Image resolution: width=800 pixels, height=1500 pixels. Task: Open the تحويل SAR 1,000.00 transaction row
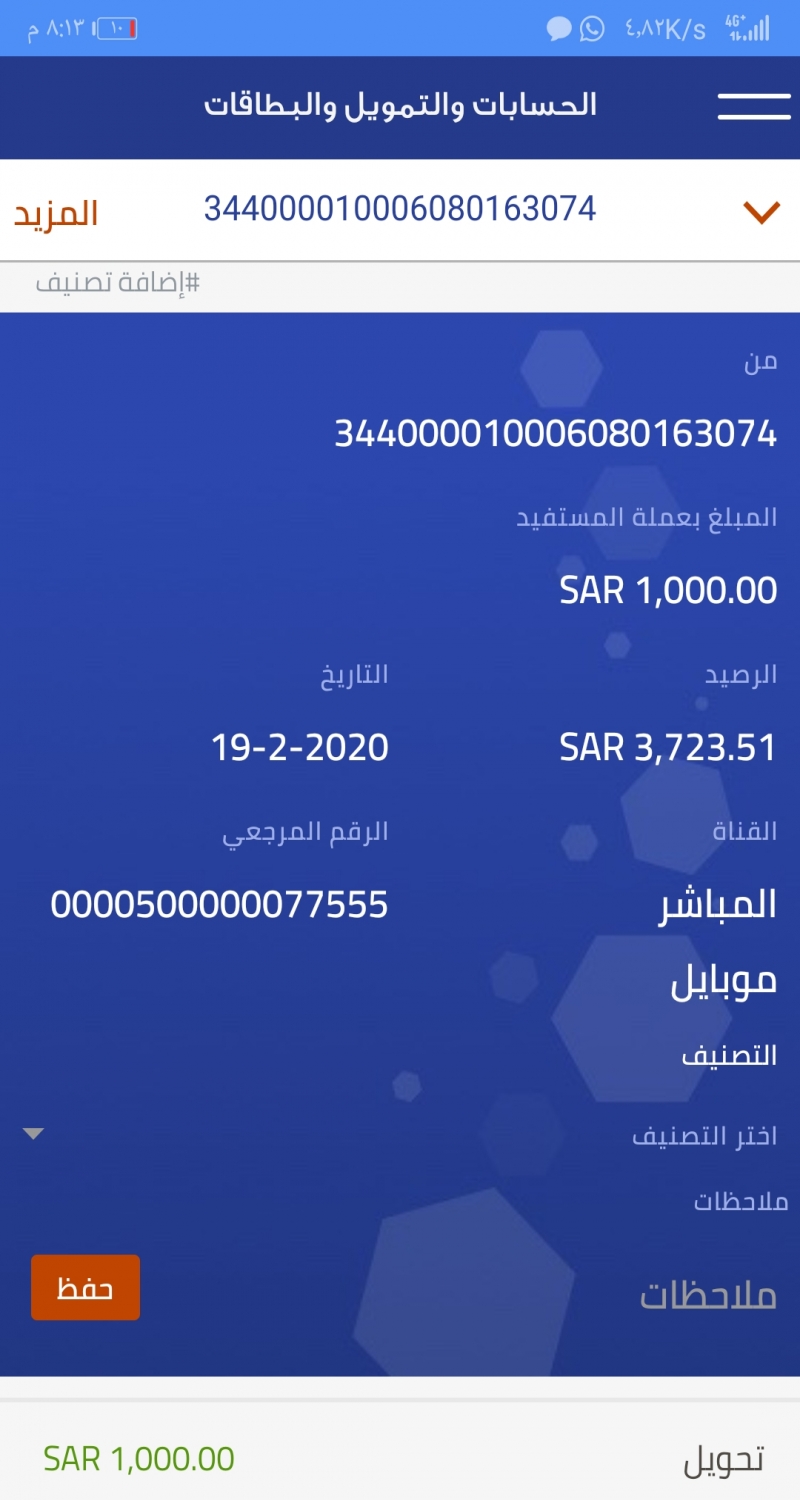[400, 1458]
